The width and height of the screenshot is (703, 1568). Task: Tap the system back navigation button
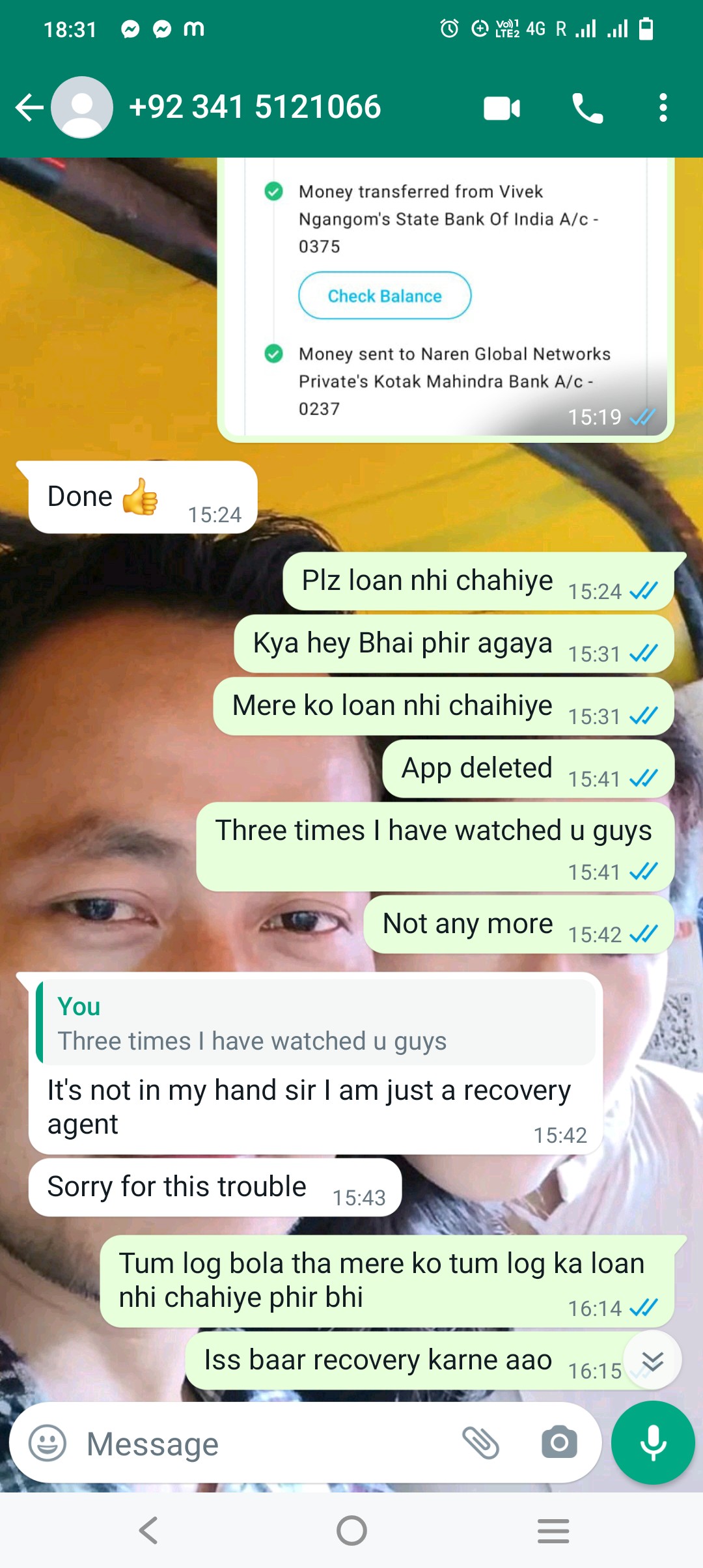coord(149,1530)
